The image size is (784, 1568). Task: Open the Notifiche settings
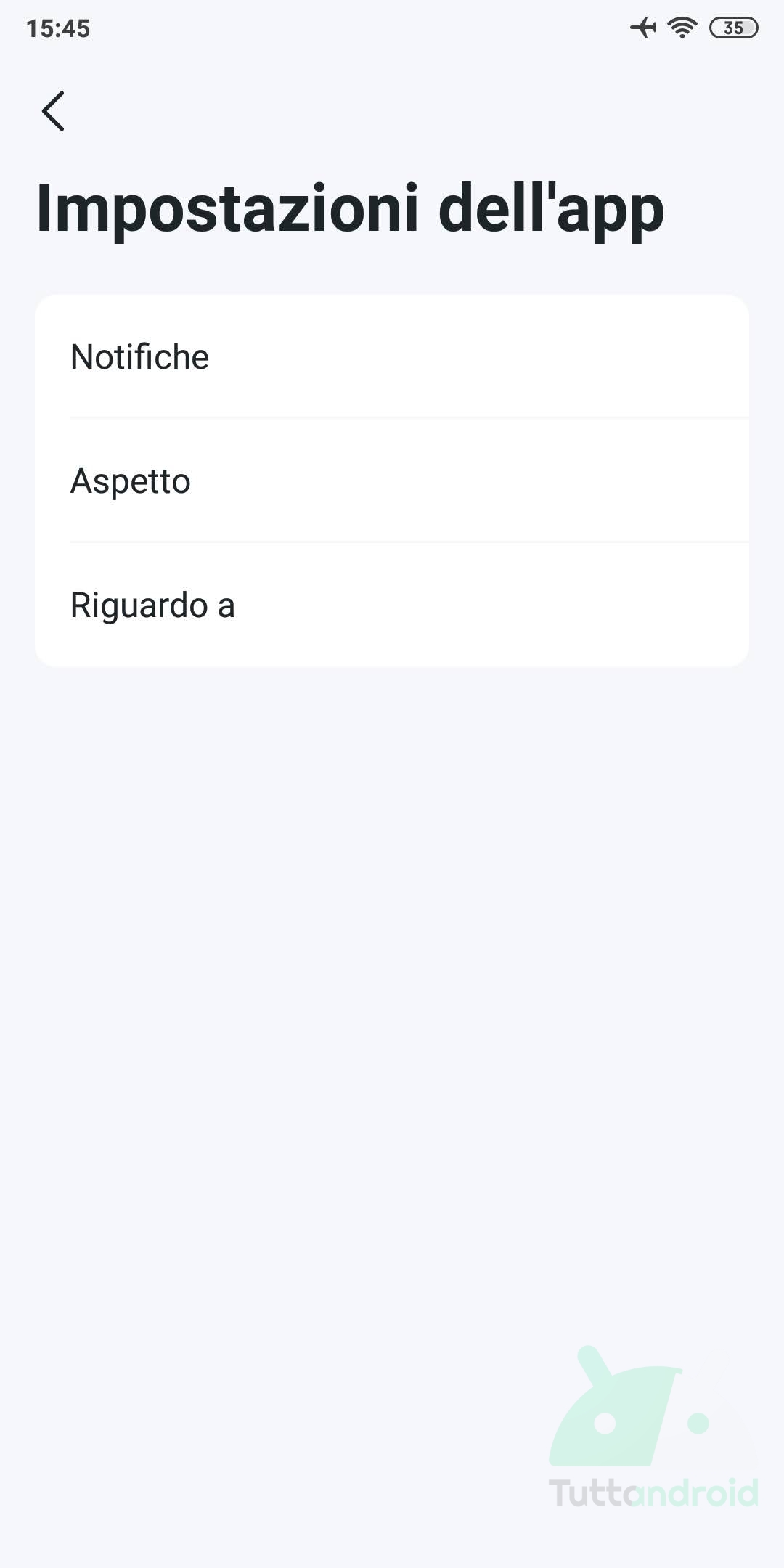click(392, 356)
